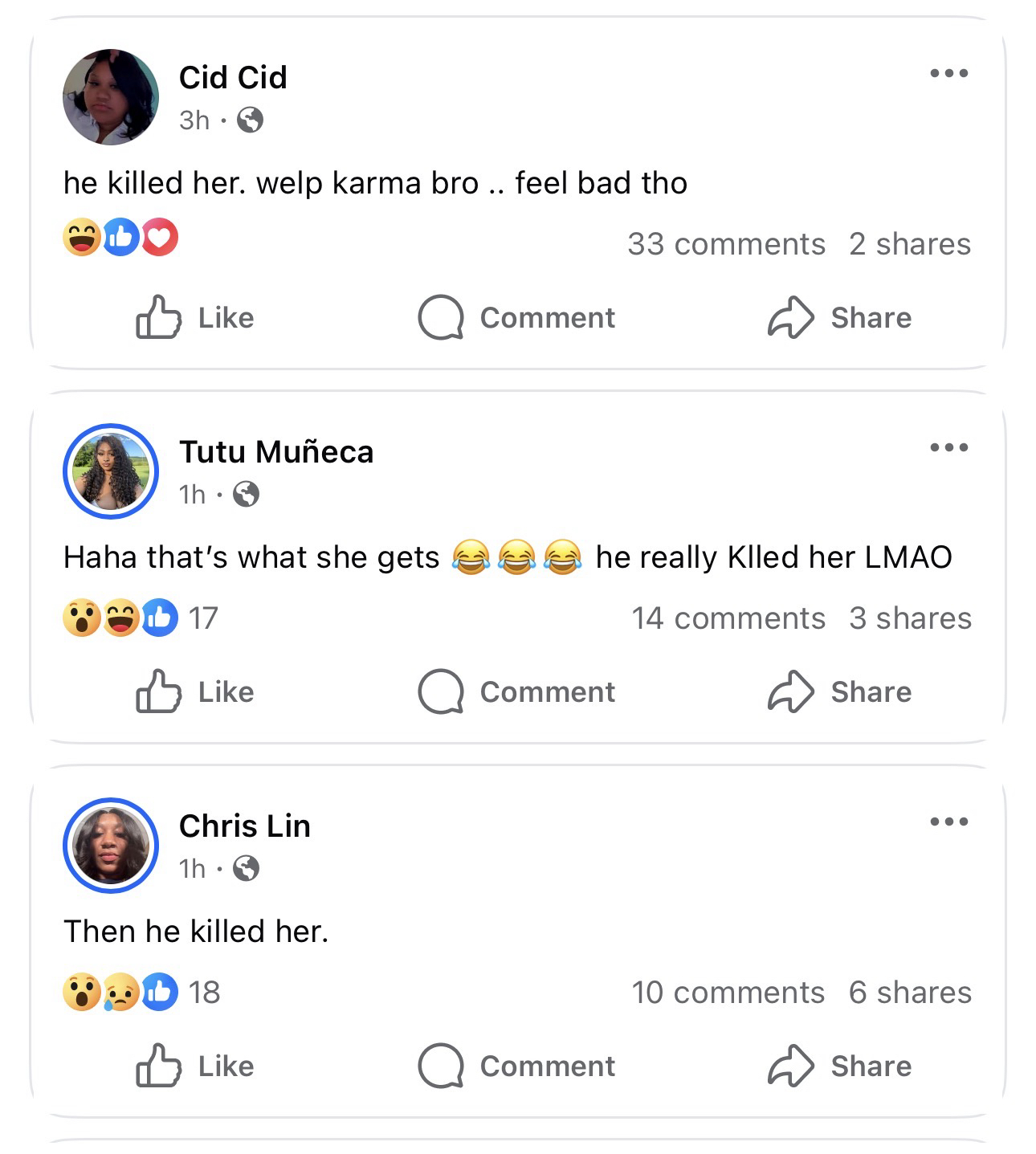
Task: Like Tutu Muñeca's post
Action: point(194,692)
